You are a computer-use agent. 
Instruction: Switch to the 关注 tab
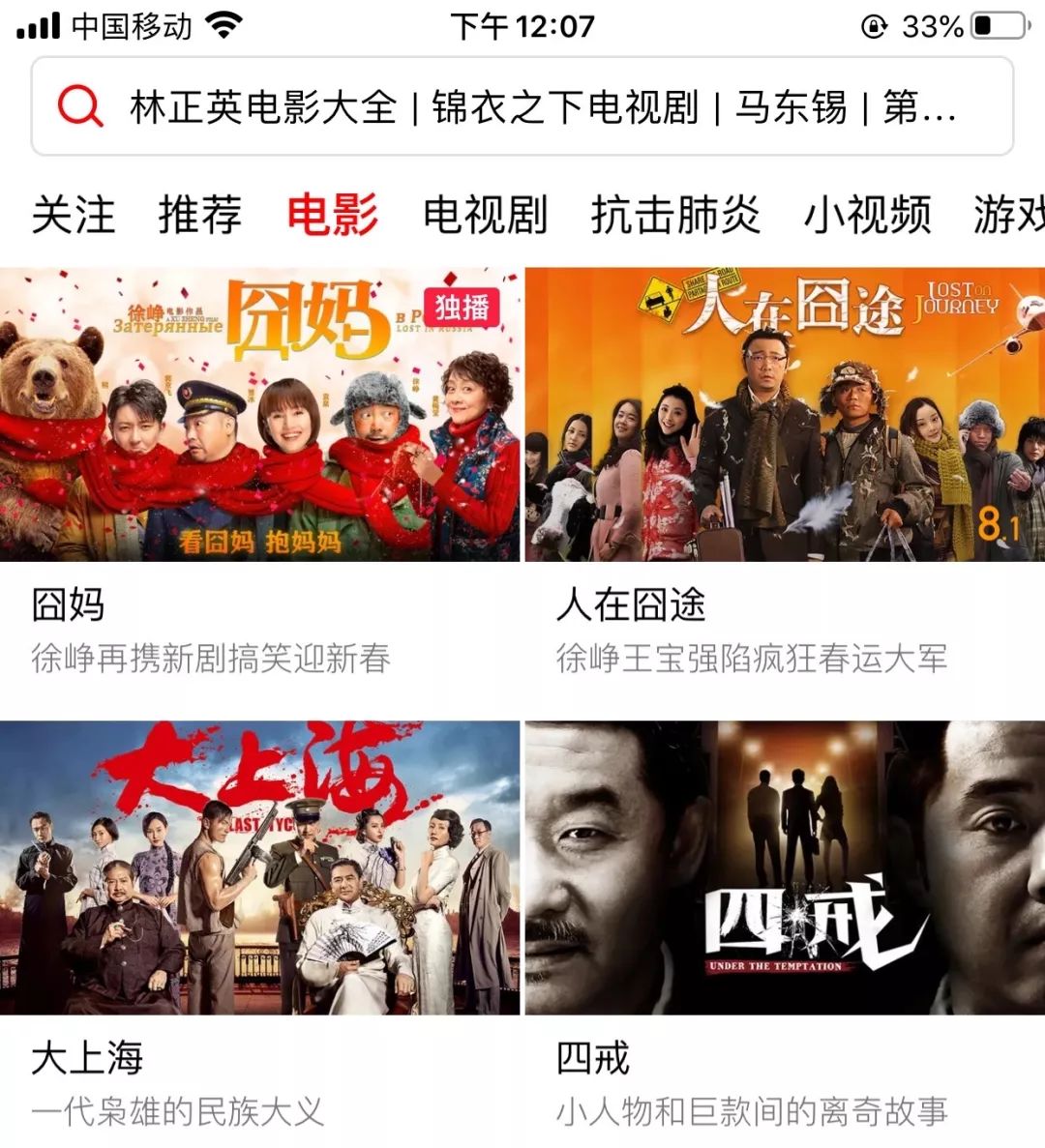[x=74, y=215]
